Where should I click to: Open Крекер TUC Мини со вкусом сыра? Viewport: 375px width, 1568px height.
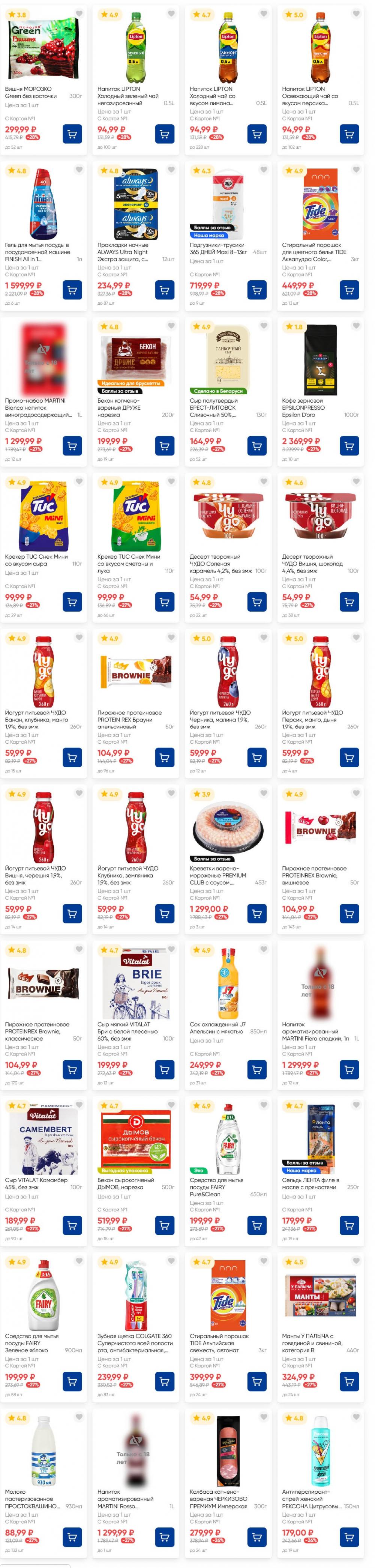tap(43, 517)
